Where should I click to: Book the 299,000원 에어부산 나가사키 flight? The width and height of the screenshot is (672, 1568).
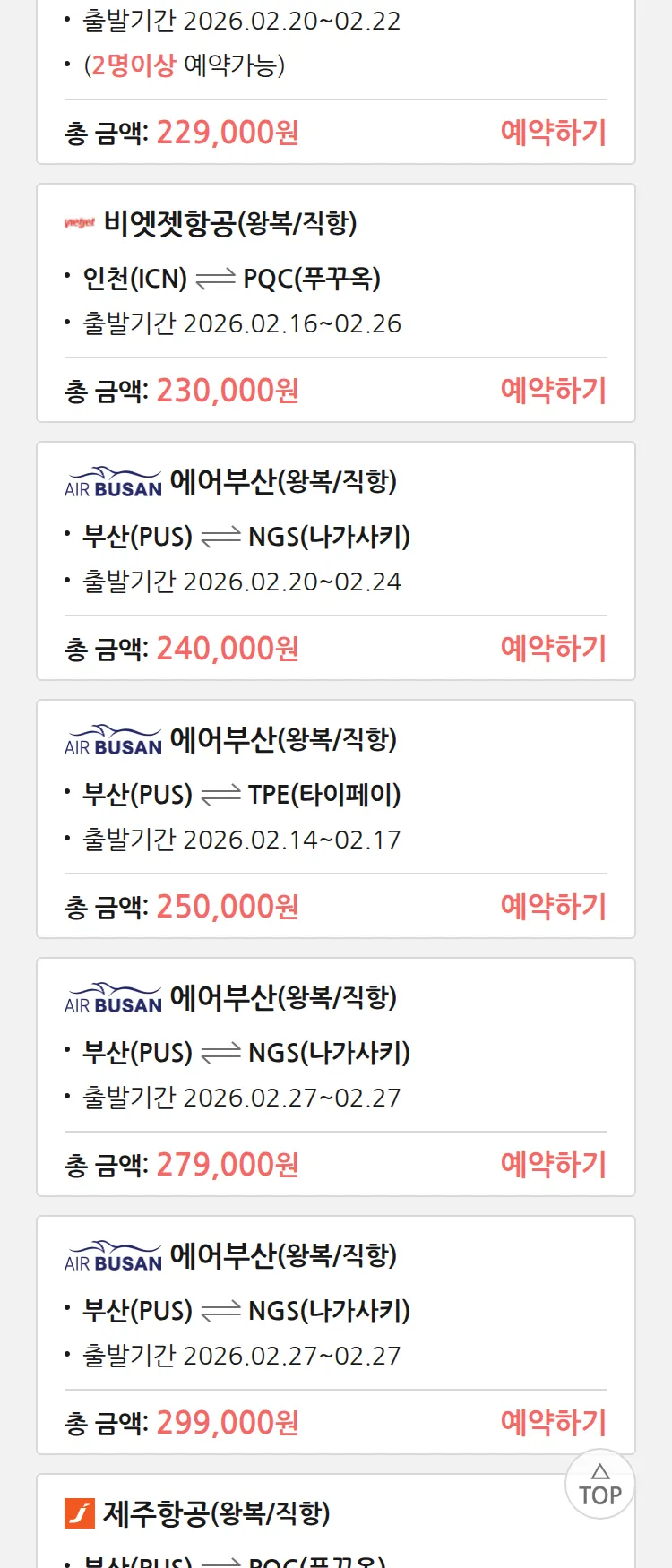coord(553,1422)
